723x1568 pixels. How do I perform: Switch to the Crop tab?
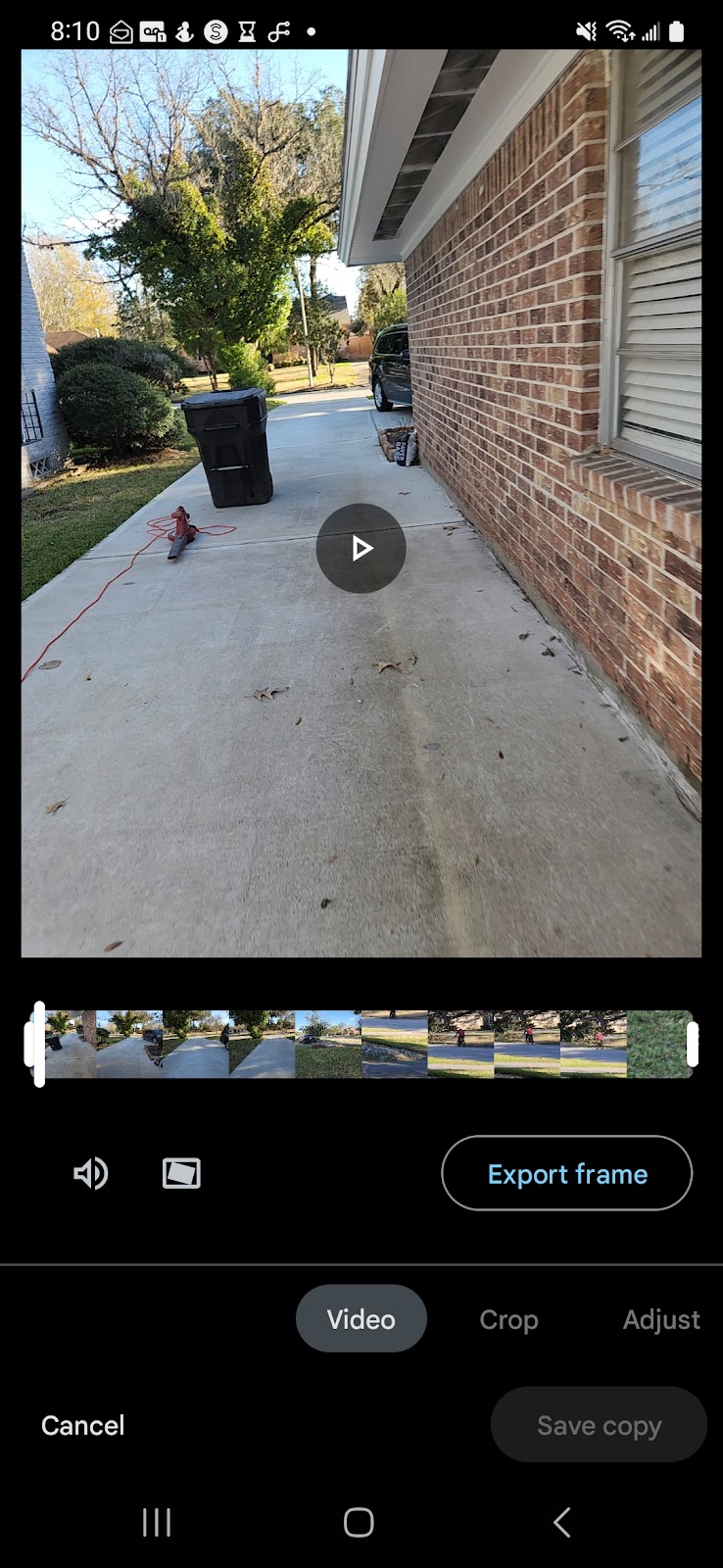tap(508, 1319)
